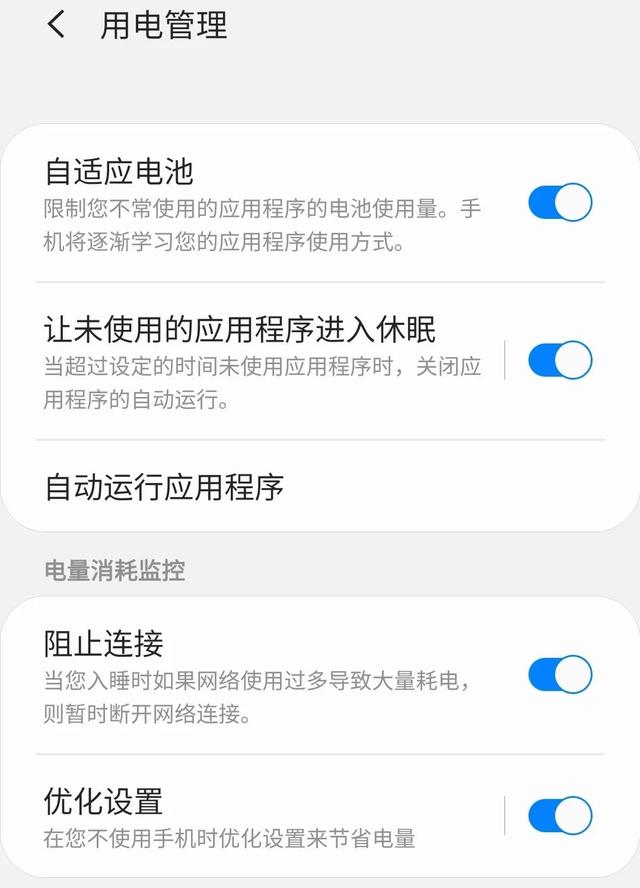The width and height of the screenshot is (640, 888).
Task: Turn off the 阻止连接 switch
Action: click(560, 674)
